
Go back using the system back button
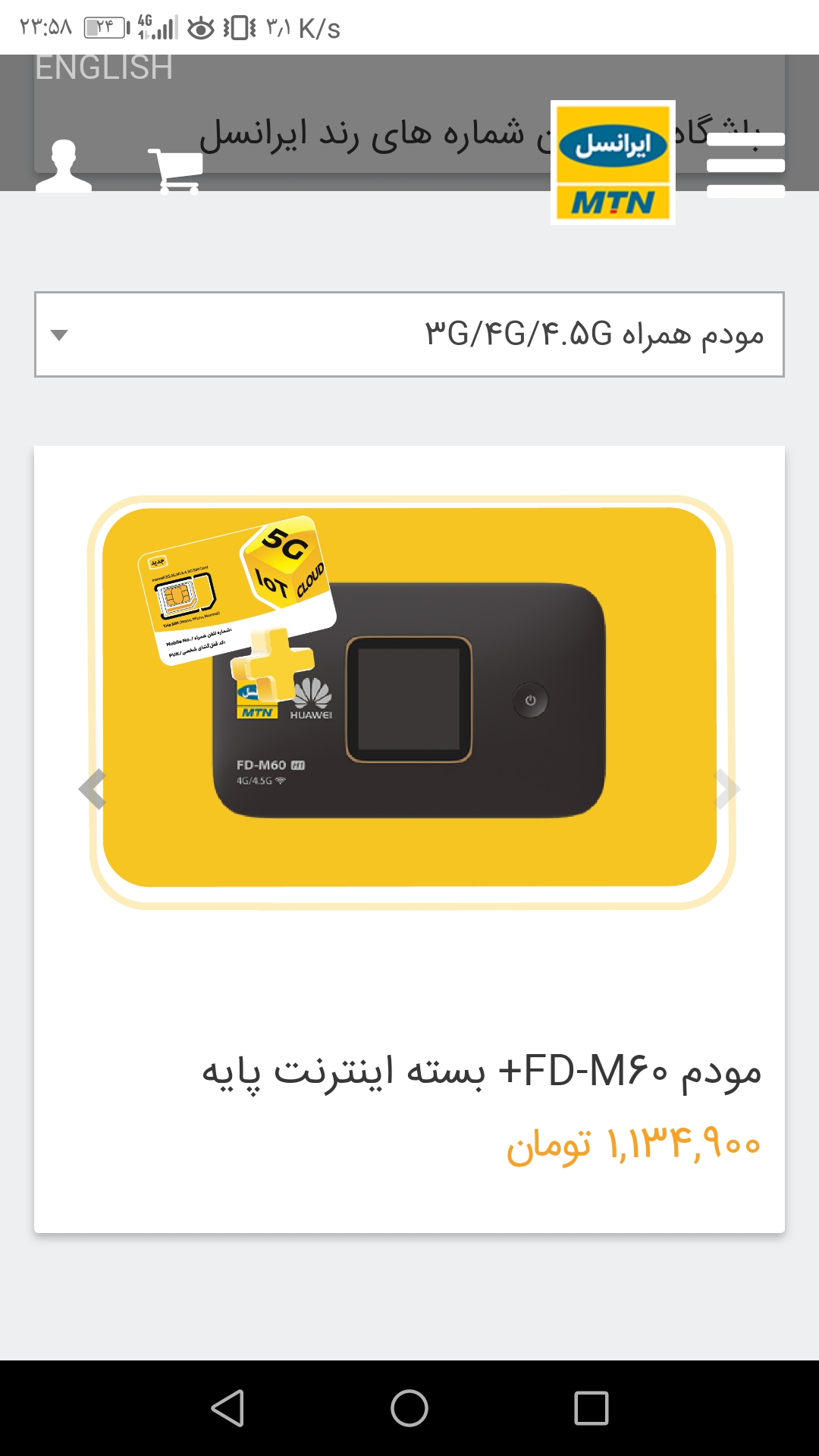(227, 1409)
